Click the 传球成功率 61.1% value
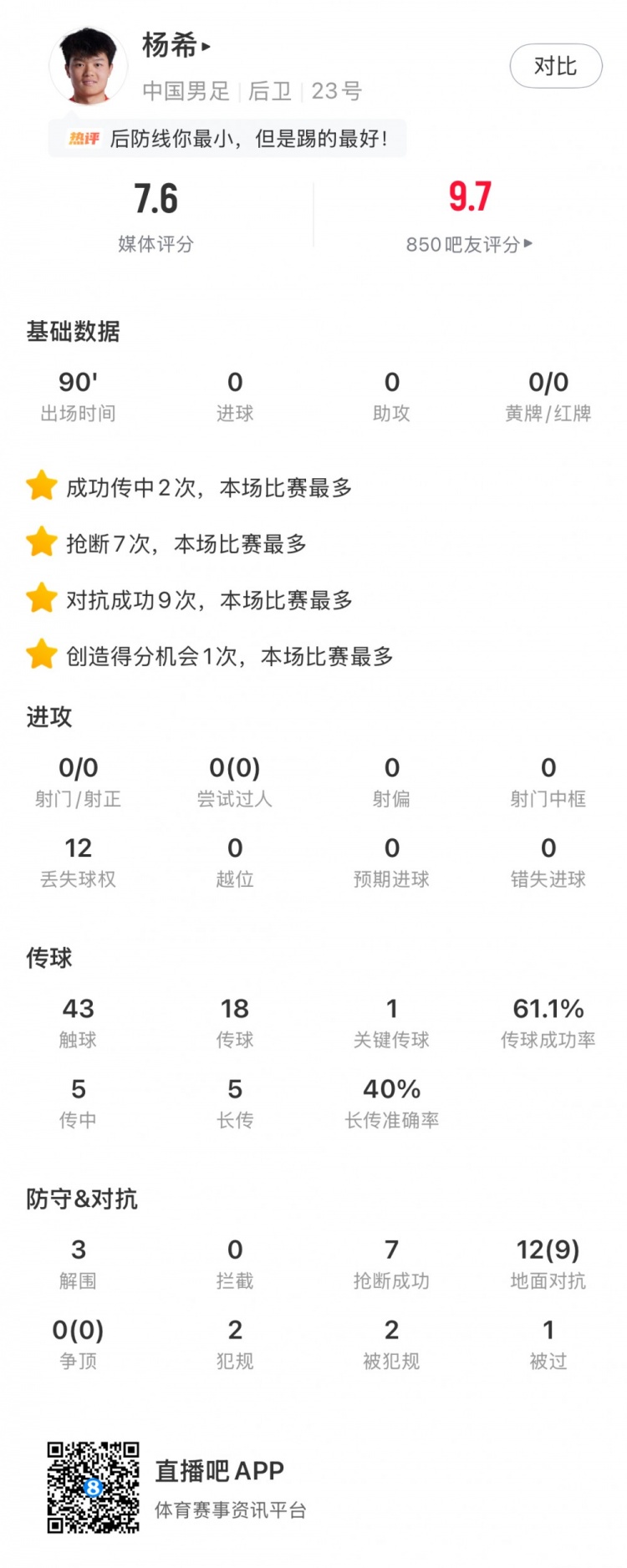 coord(548,1010)
